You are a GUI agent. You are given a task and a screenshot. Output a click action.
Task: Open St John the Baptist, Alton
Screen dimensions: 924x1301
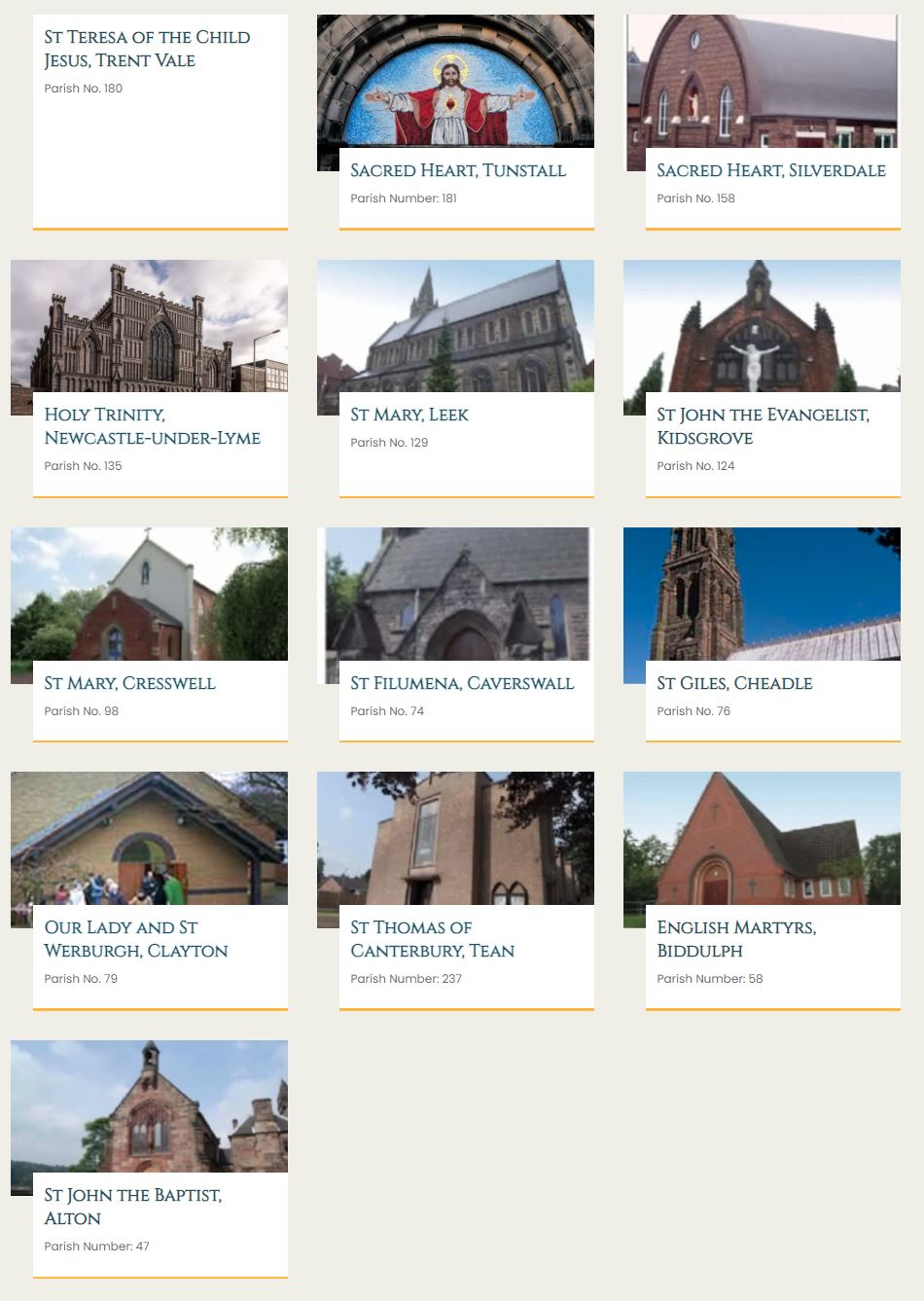click(133, 1207)
